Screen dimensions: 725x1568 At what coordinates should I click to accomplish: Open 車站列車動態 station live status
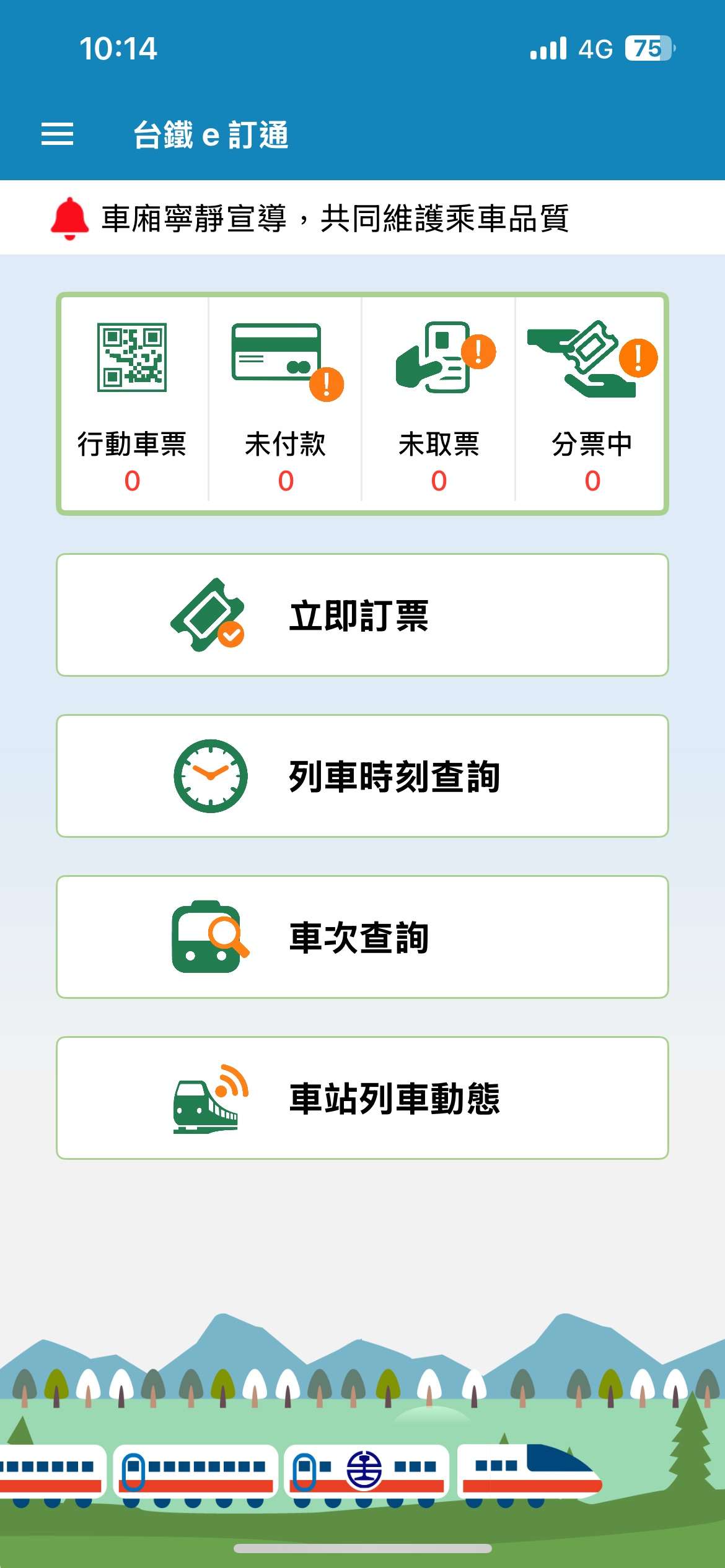362,1098
